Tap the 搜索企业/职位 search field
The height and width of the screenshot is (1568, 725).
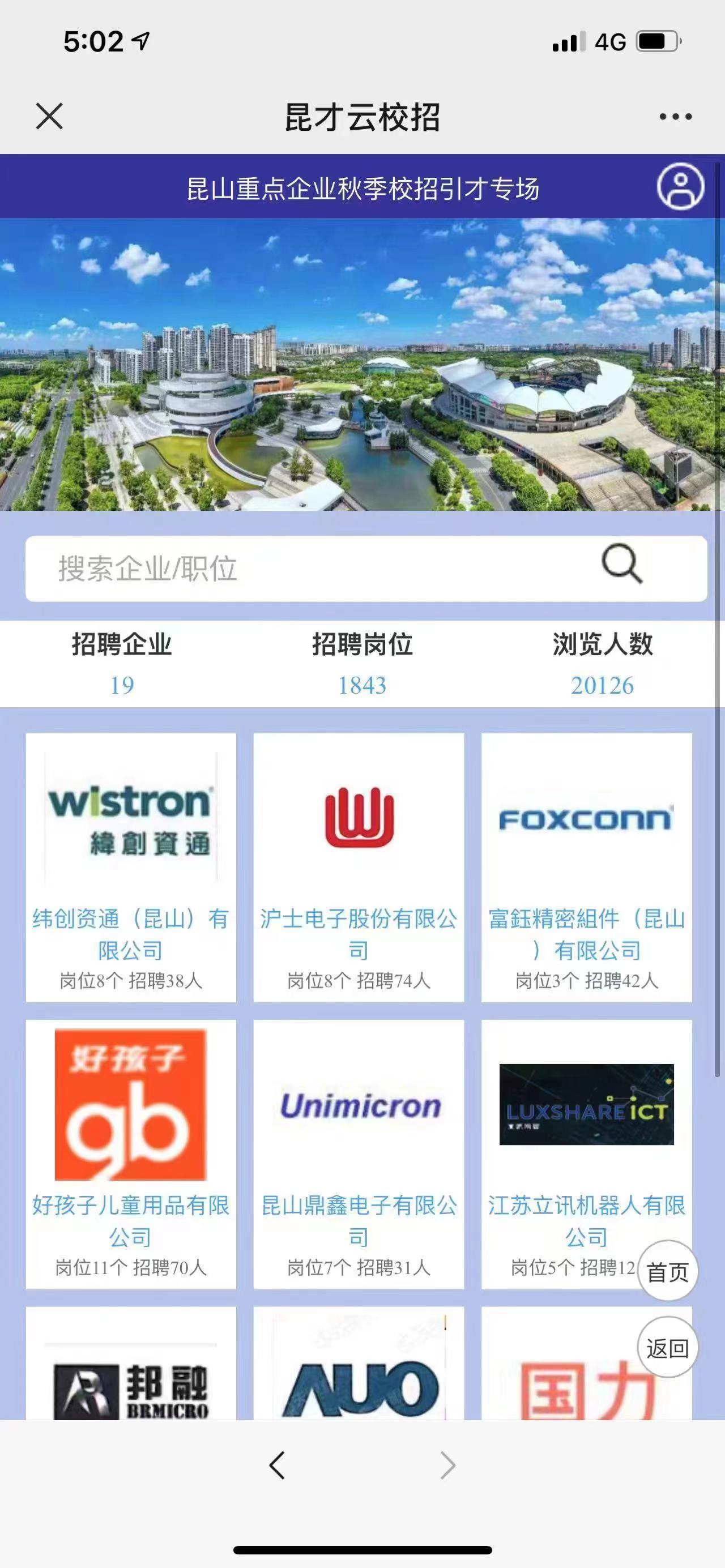coord(304,569)
